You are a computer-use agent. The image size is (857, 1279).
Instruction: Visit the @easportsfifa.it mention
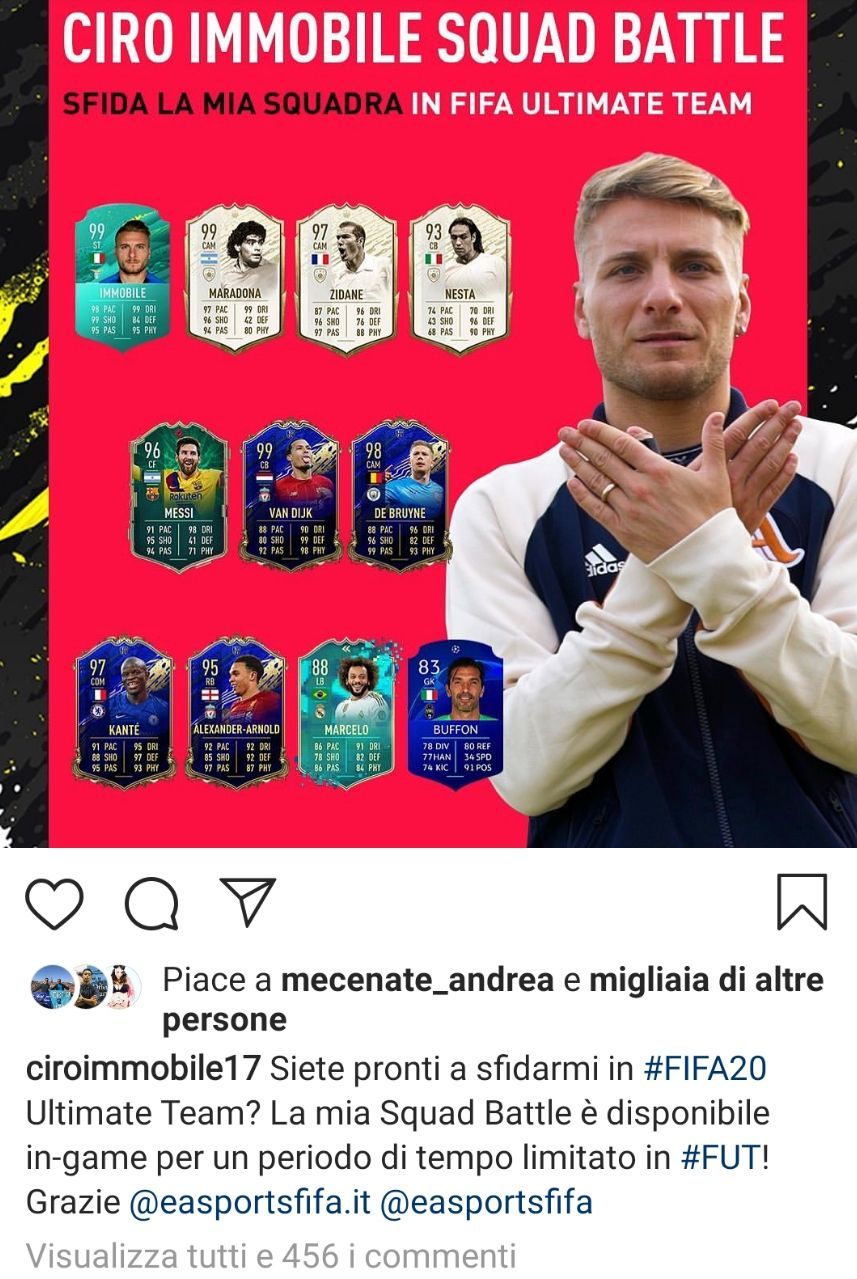[250, 1201]
